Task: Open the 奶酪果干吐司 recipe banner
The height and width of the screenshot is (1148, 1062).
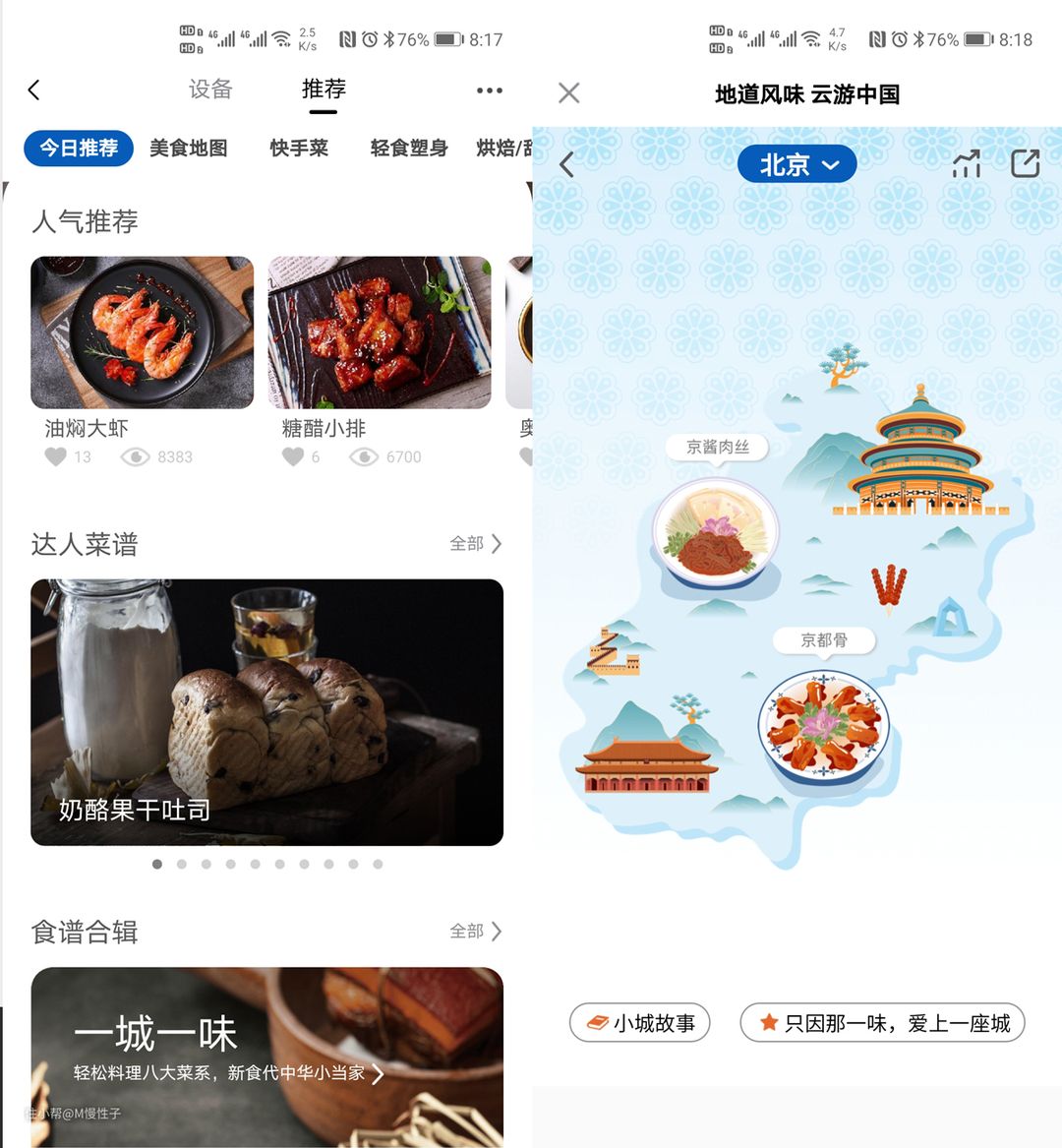Action: point(266,712)
